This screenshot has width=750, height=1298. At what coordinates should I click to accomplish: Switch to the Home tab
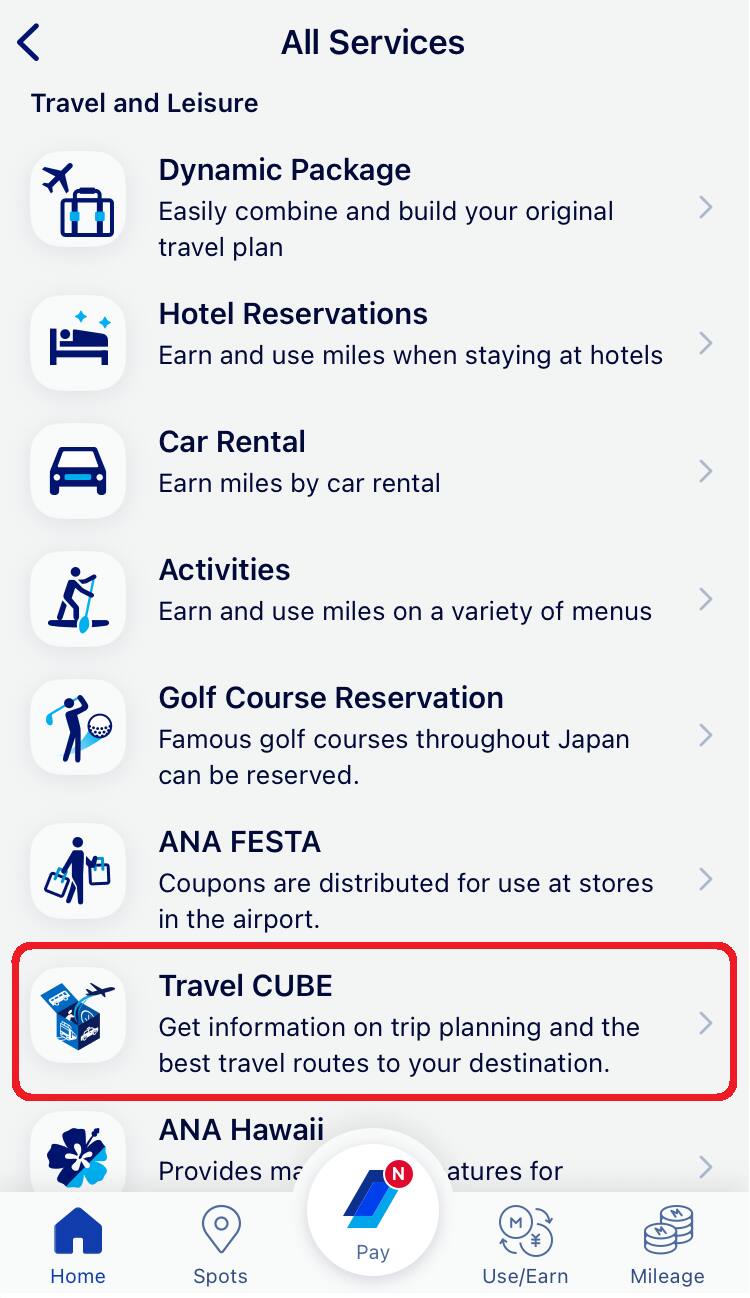[x=77, y=1246]
